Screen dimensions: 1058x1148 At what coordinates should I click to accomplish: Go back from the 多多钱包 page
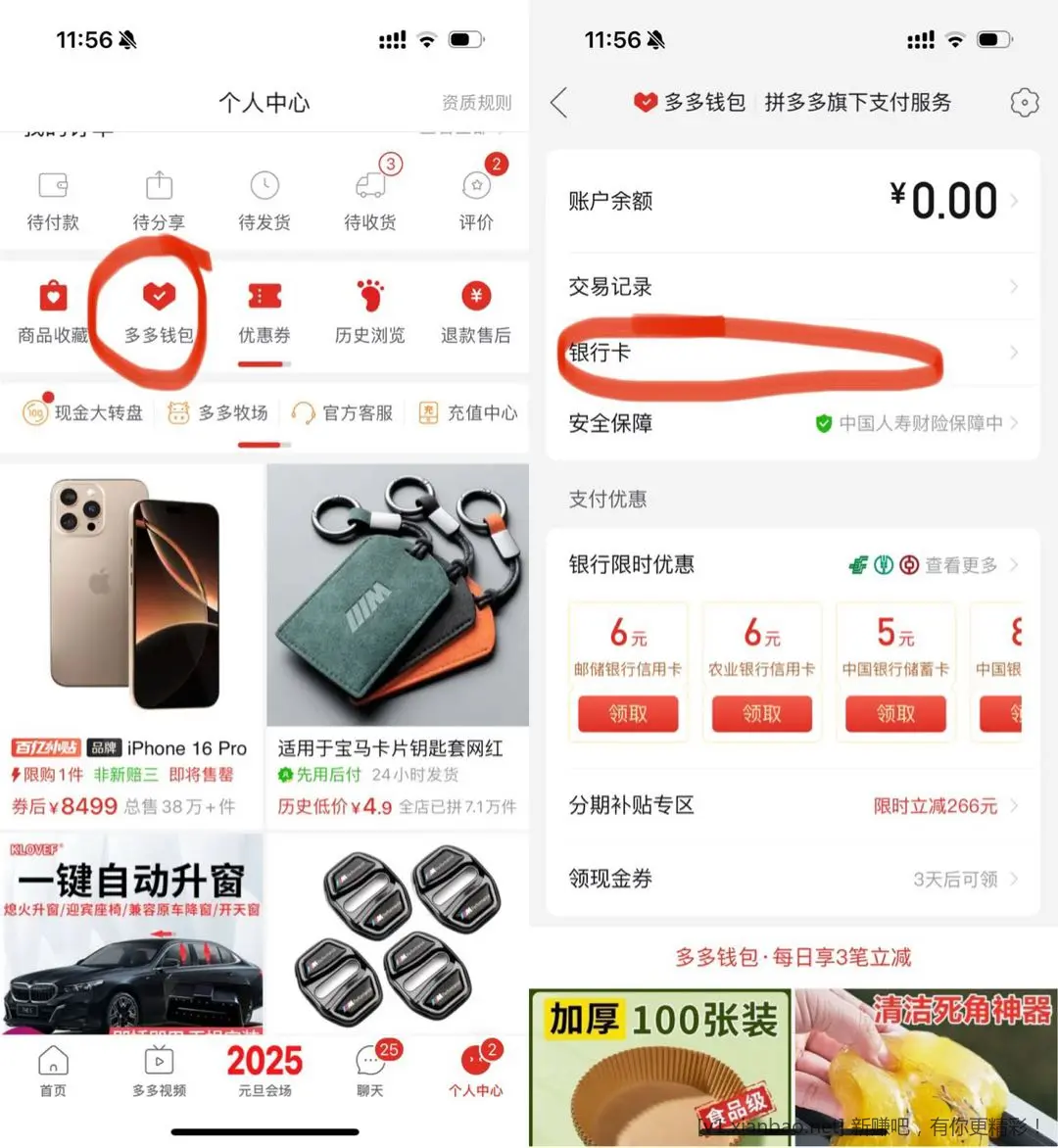(560, 102)
